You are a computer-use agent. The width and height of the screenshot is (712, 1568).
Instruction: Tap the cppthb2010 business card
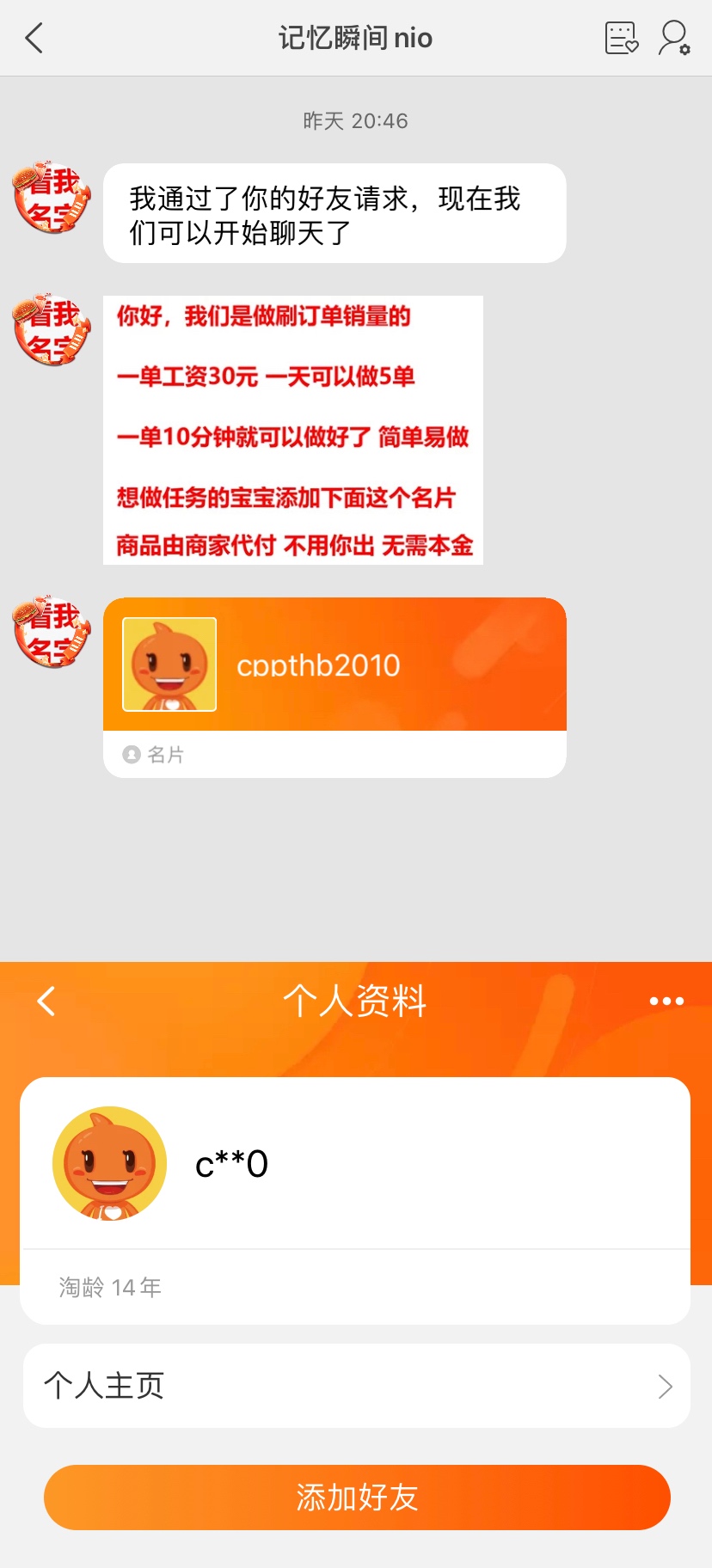(x=335, y=665)
